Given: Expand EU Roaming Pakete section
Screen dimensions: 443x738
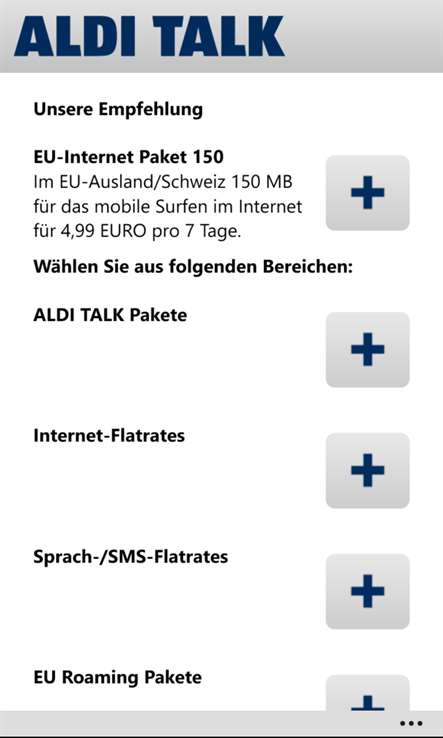Looking at the screenshot, I should coord(368,693).
